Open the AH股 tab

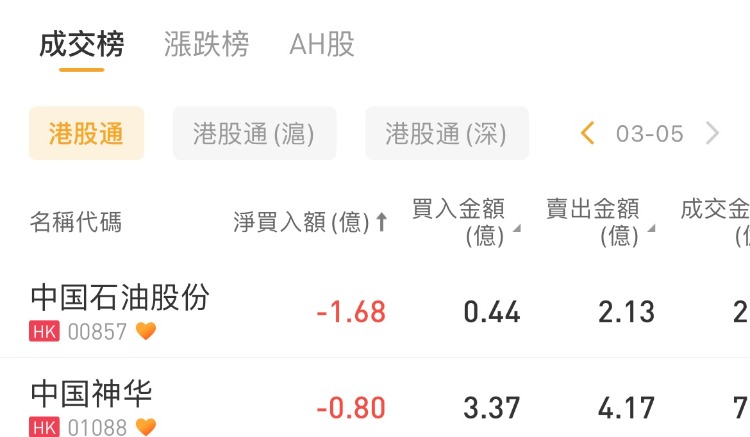pyautogui.click(x=321, y=45)
